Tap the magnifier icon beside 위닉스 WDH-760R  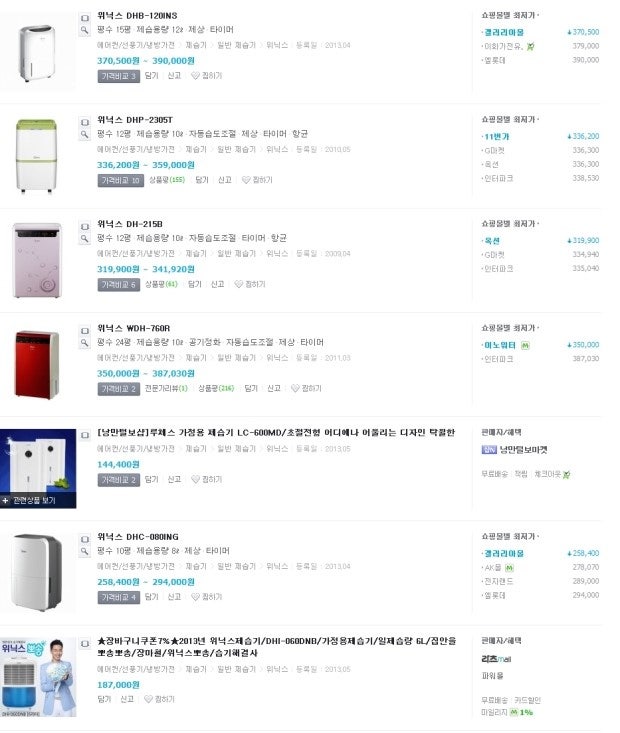[85, 342]
